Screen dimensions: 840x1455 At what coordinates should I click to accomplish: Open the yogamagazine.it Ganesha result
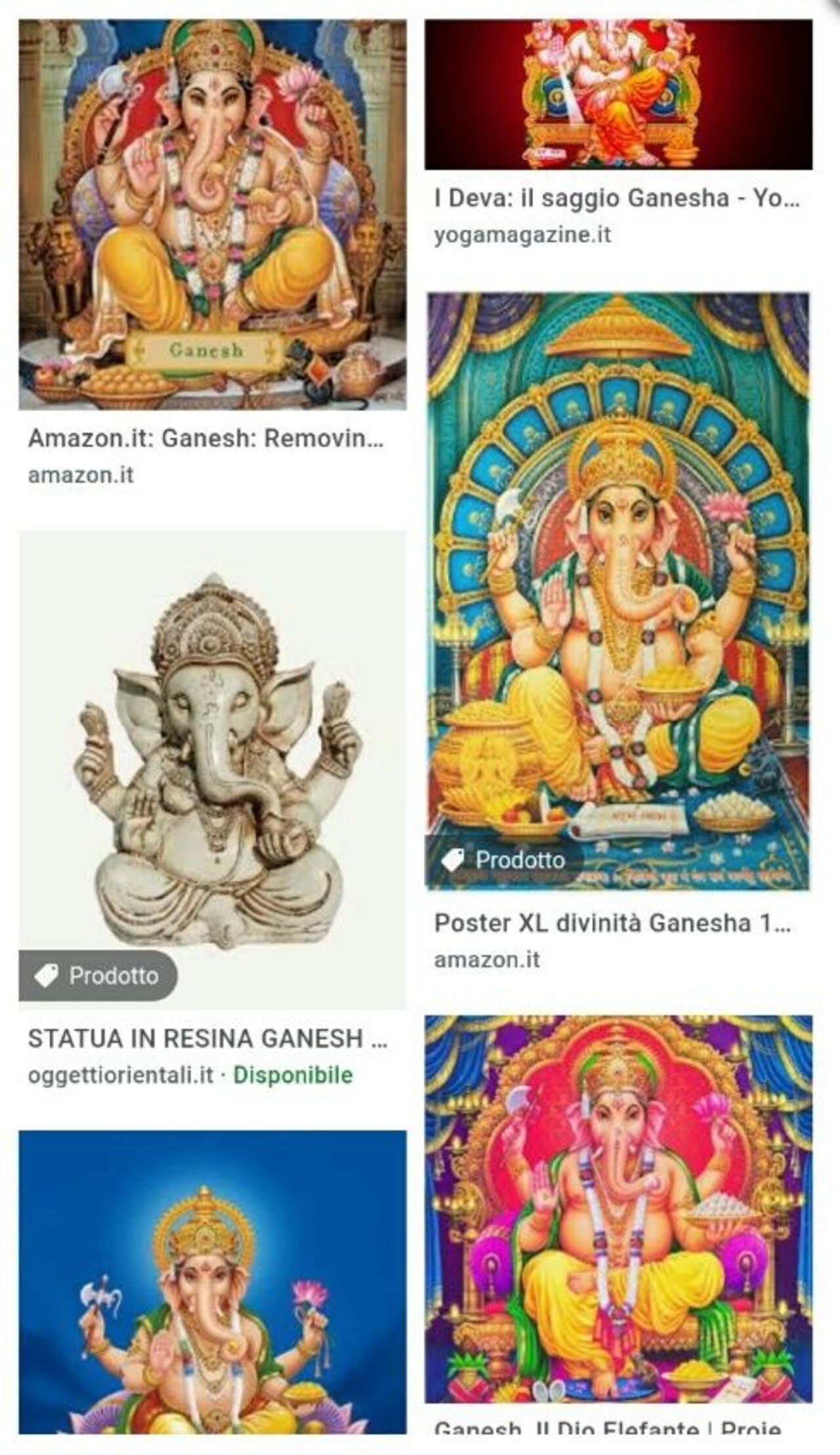click(618, 95)
